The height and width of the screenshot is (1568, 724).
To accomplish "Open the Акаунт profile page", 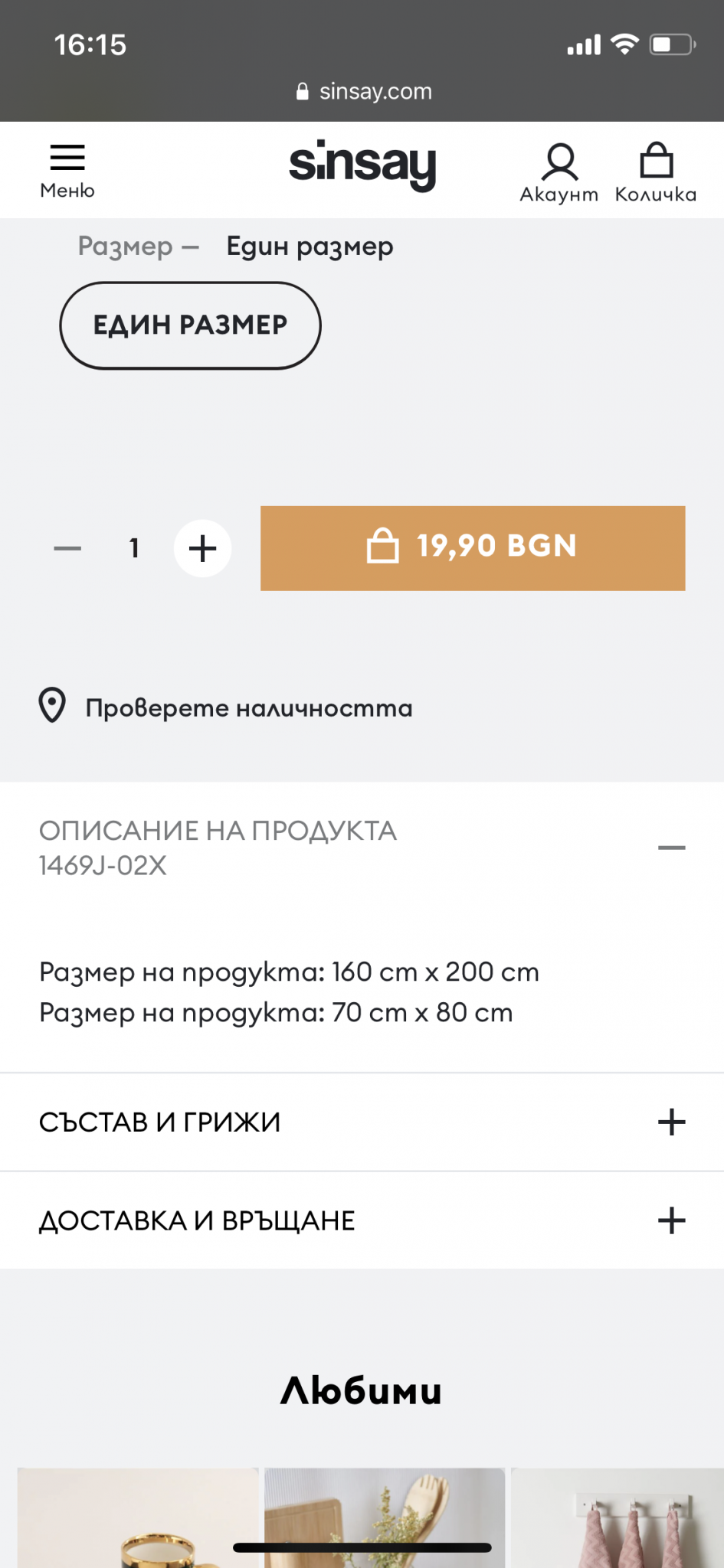I will click(x=559, y=173).
